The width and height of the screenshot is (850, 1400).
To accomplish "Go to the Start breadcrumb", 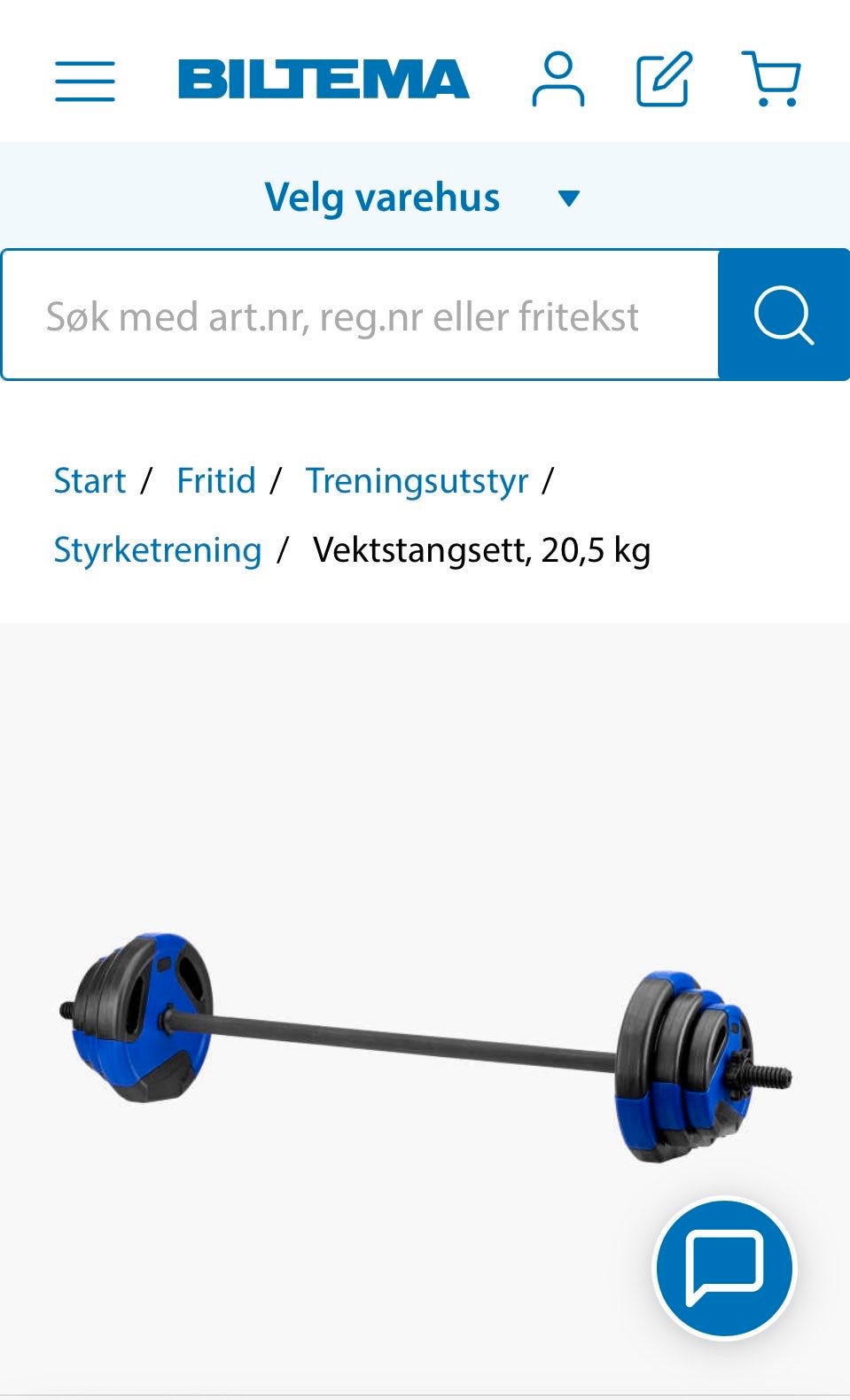I will point(90,481).
